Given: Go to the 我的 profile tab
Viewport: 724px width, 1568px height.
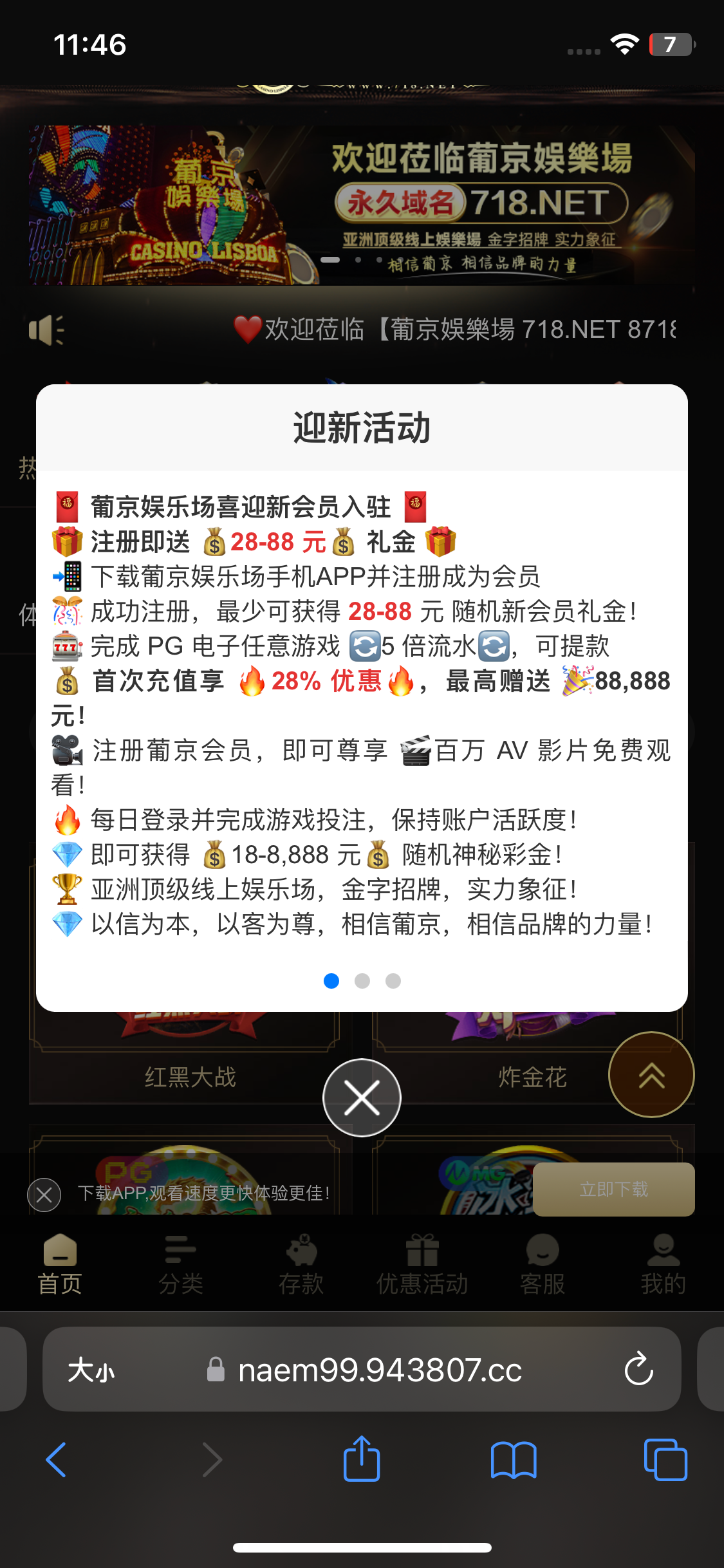Looking at the screenshot, I should [x=663, y=1265].
